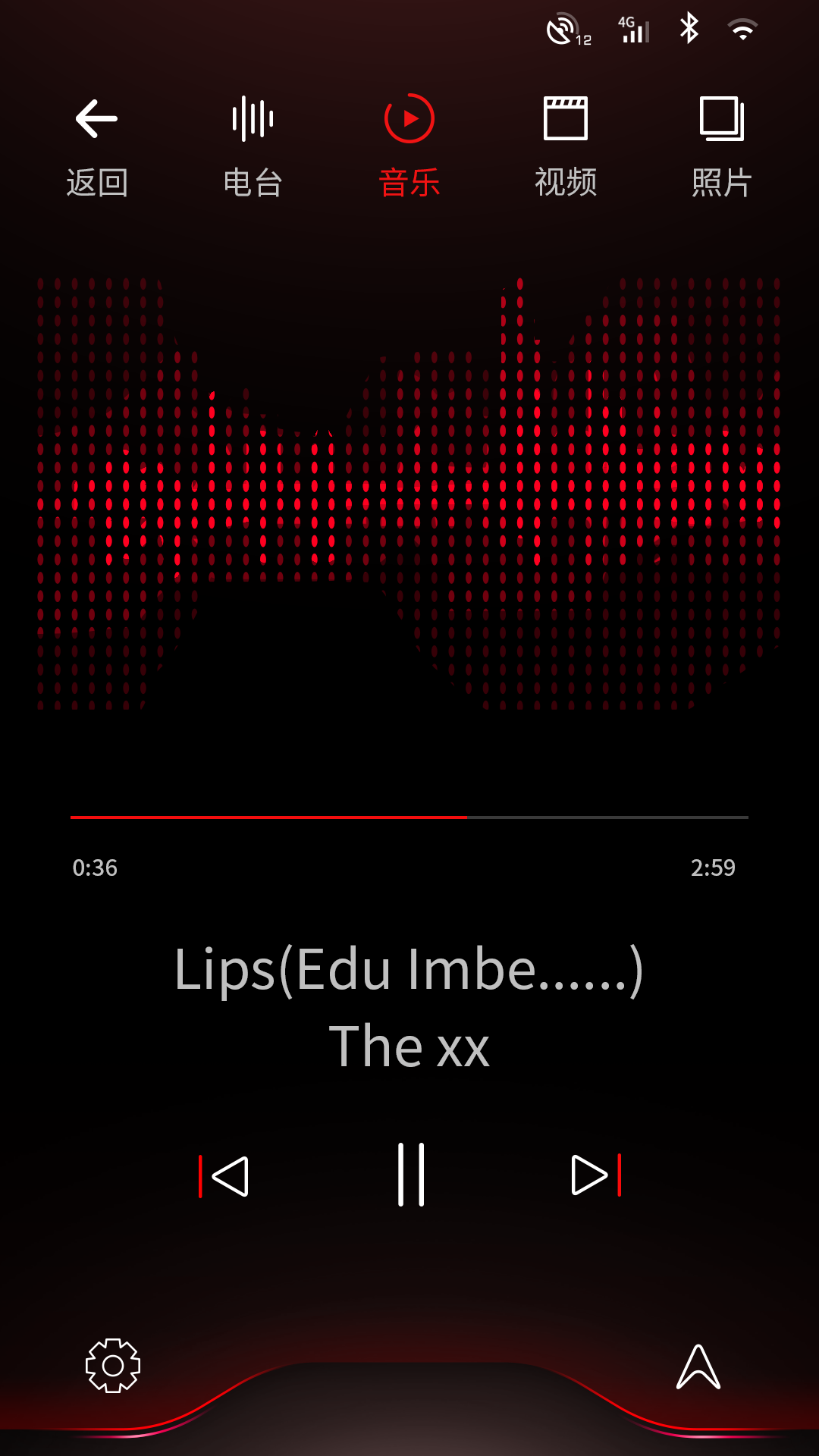Open settings with the gear icon
The height and width of the screenshot is (1456, 819).
pos(113,1366)
